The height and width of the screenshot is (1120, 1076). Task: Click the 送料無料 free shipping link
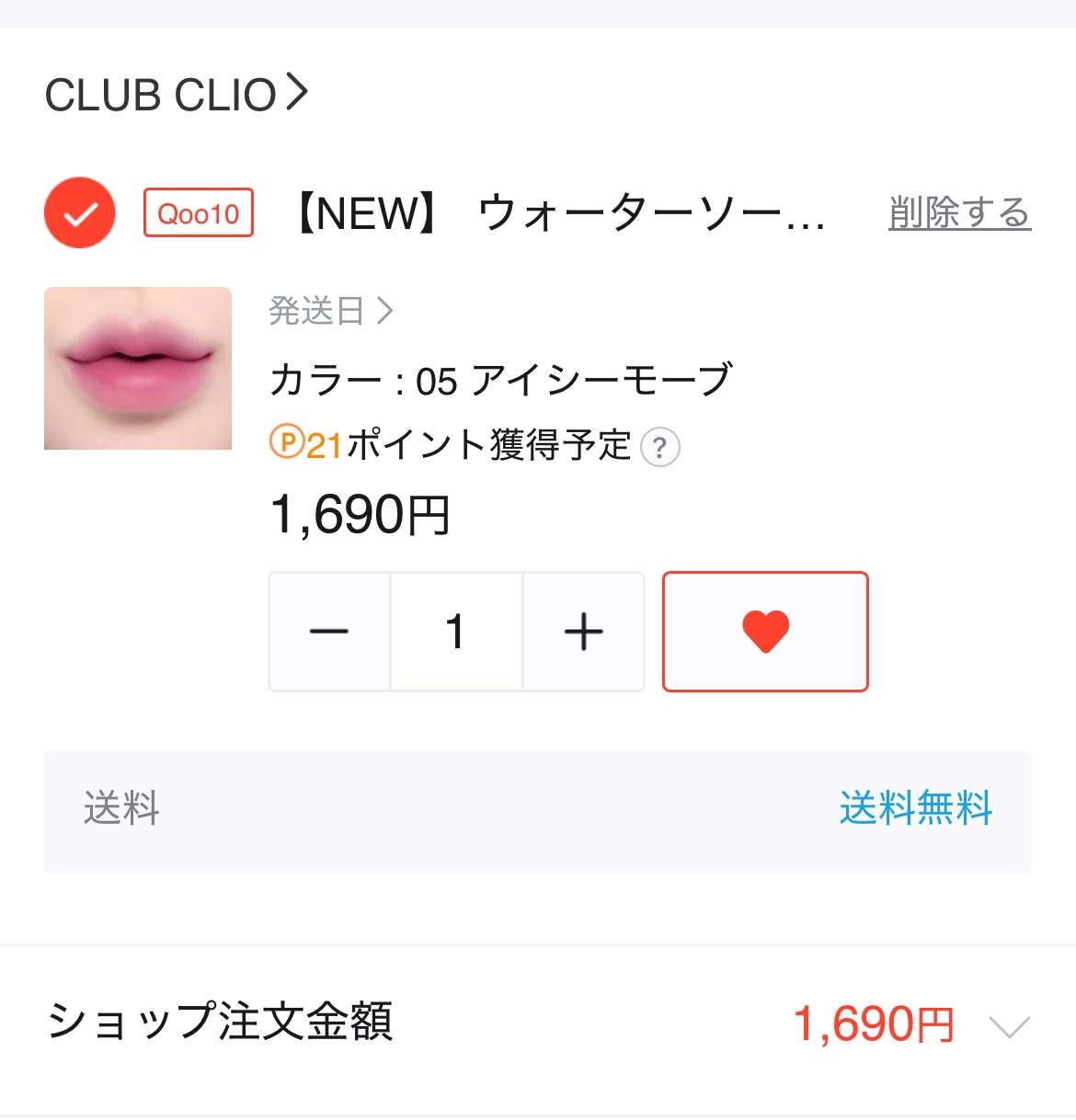pos(915,809)
